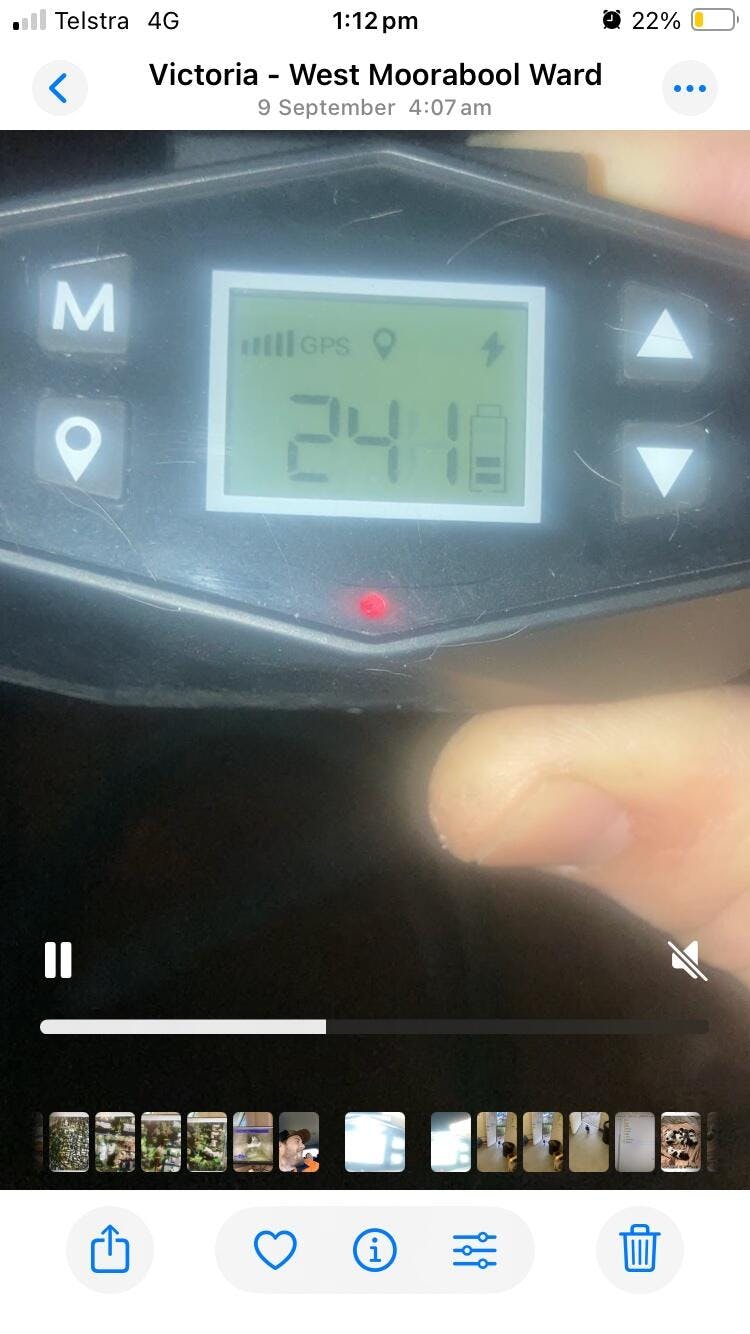Viewport: 750px width, 1334px height.
Task: Unmute the video sound
Action: coord(688,961)
